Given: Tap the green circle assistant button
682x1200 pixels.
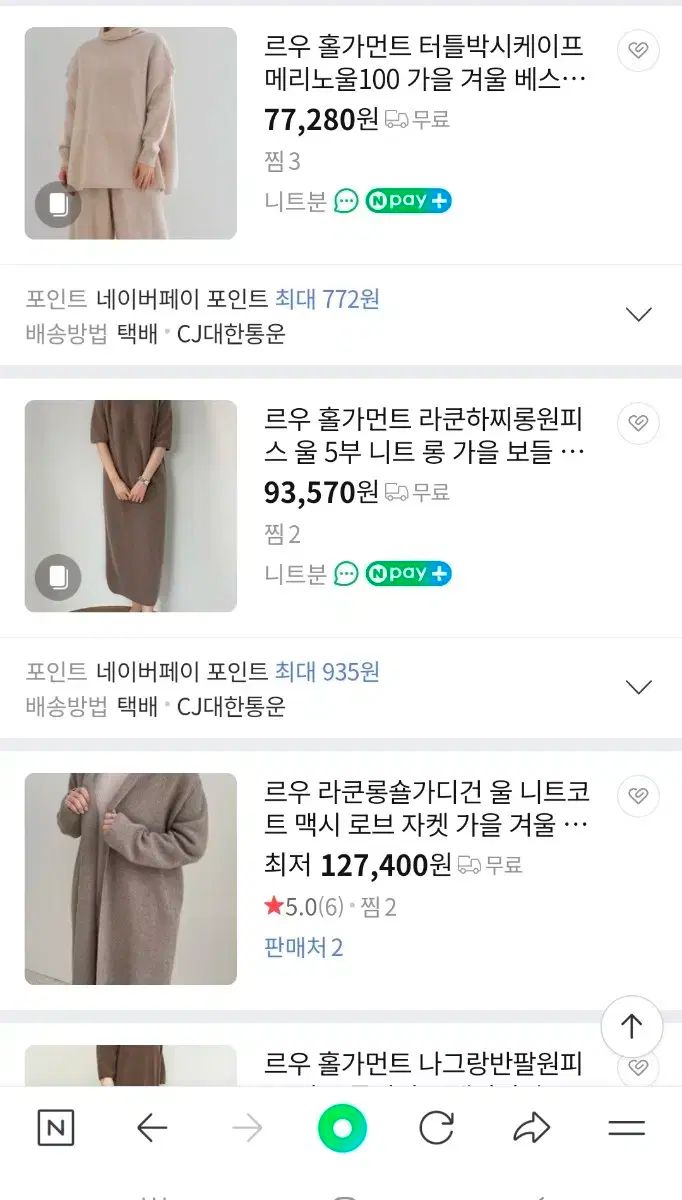Looking at the screenshot, I should click(x=342, y=1129).
